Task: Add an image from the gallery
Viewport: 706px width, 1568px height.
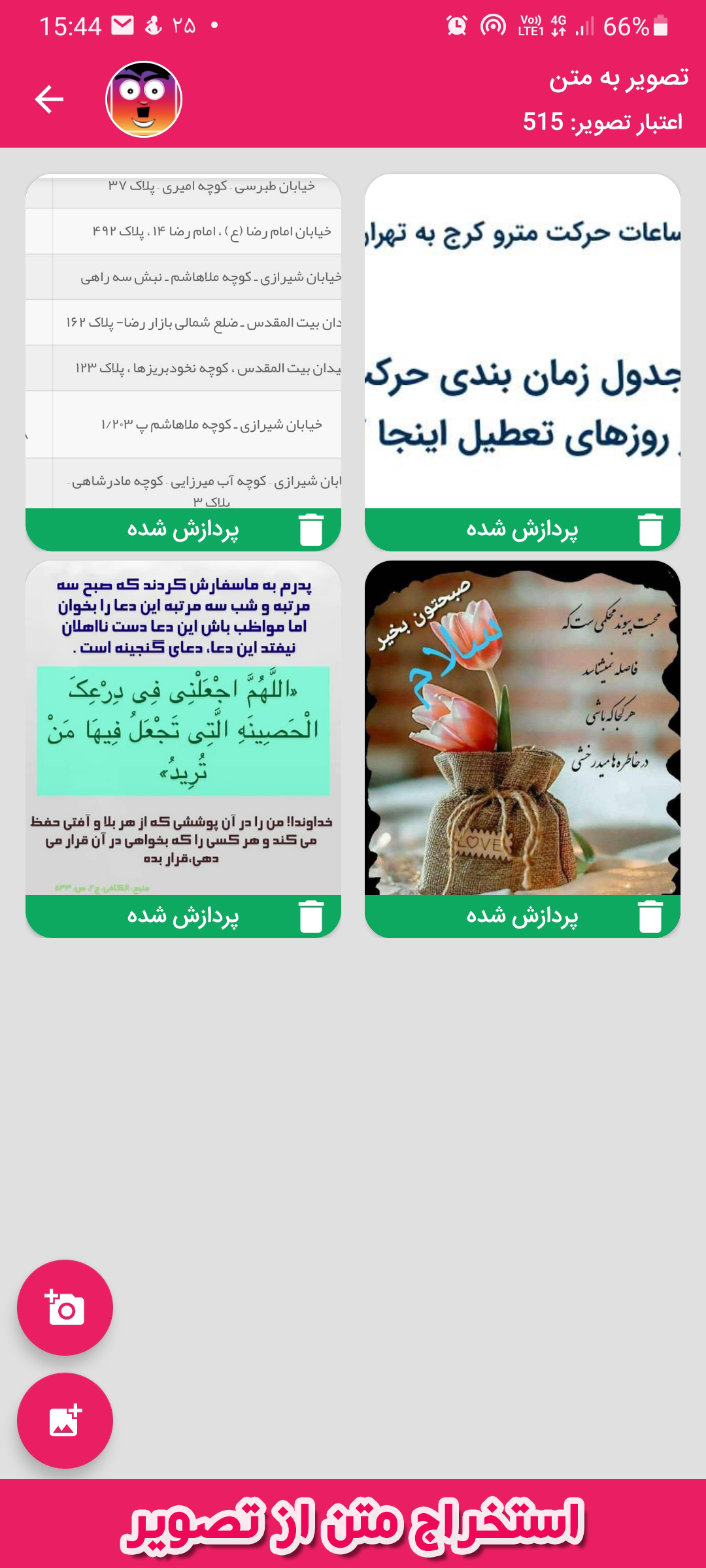Action: [65, 1420]
